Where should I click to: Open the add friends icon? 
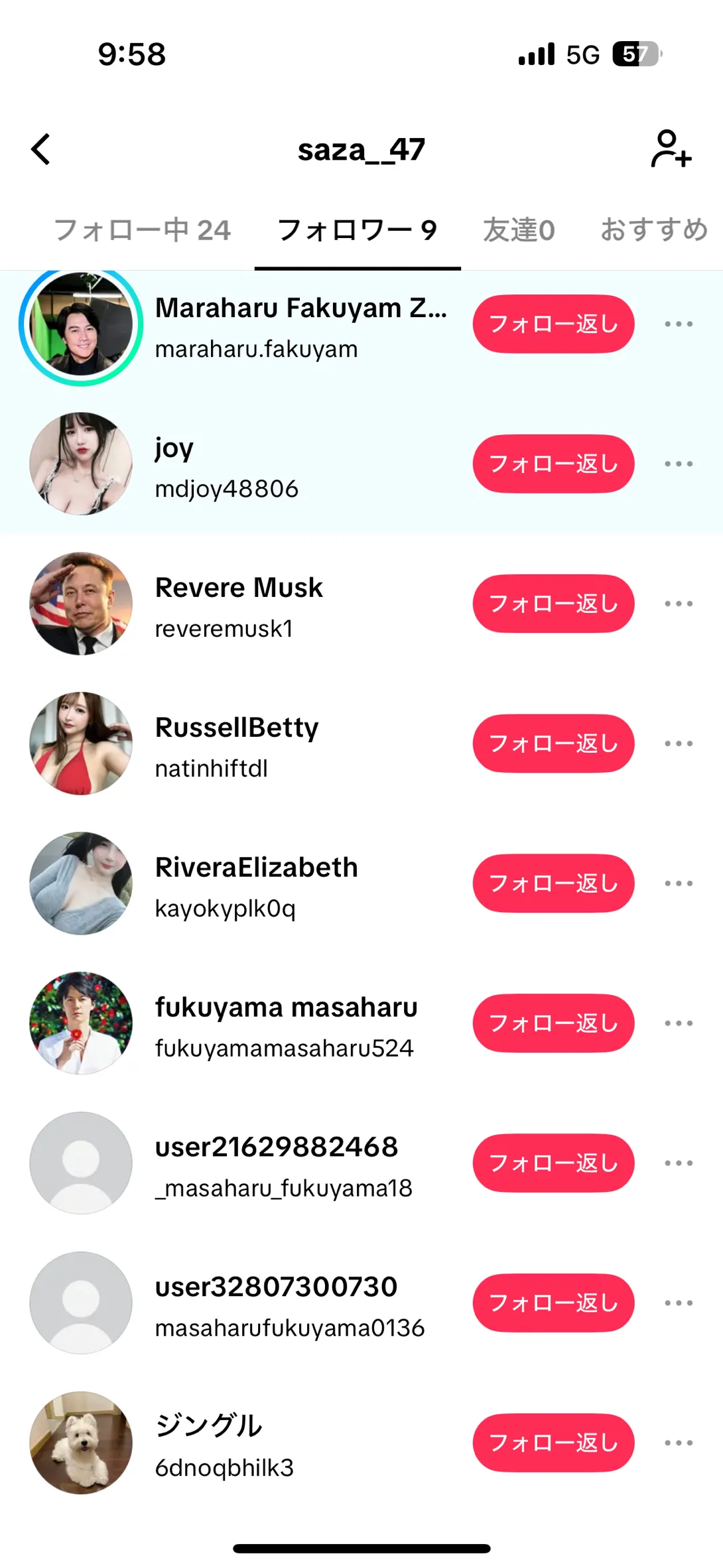(x=671, y=149)
